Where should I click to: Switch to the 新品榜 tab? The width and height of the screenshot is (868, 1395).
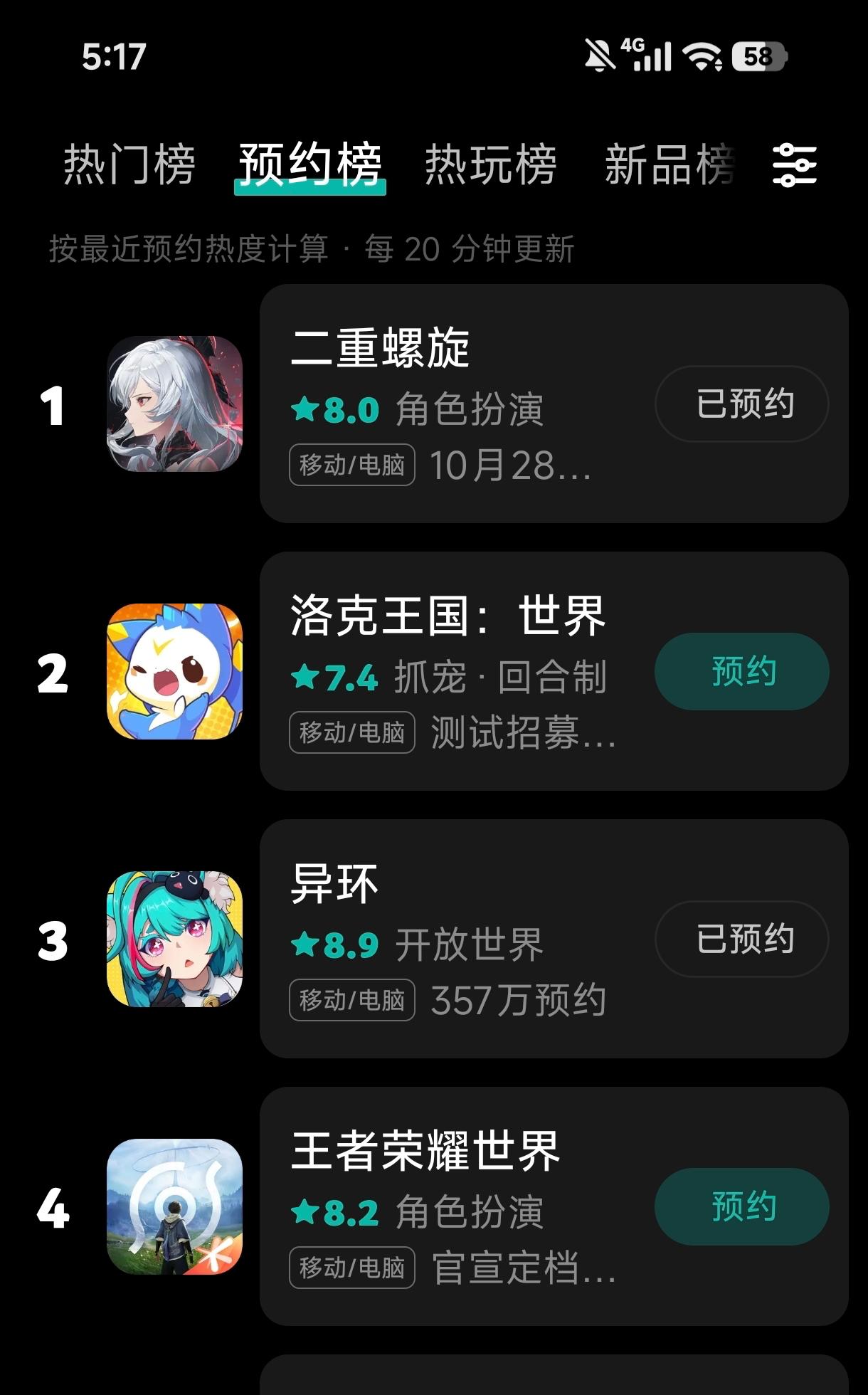pos(668,164)
